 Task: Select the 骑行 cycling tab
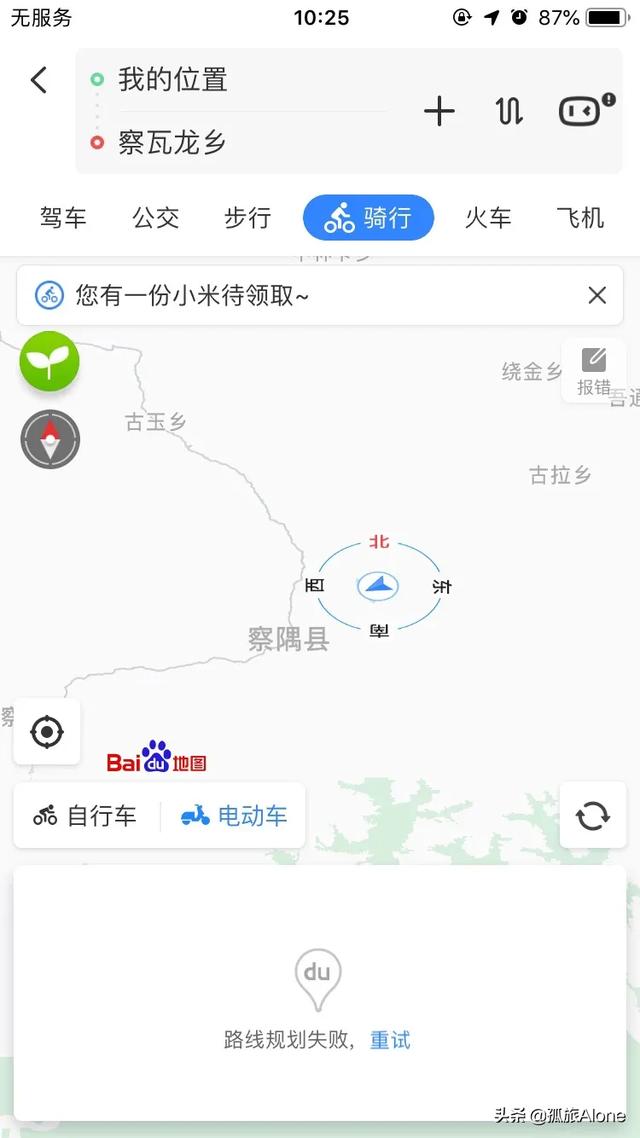[369, 218]
